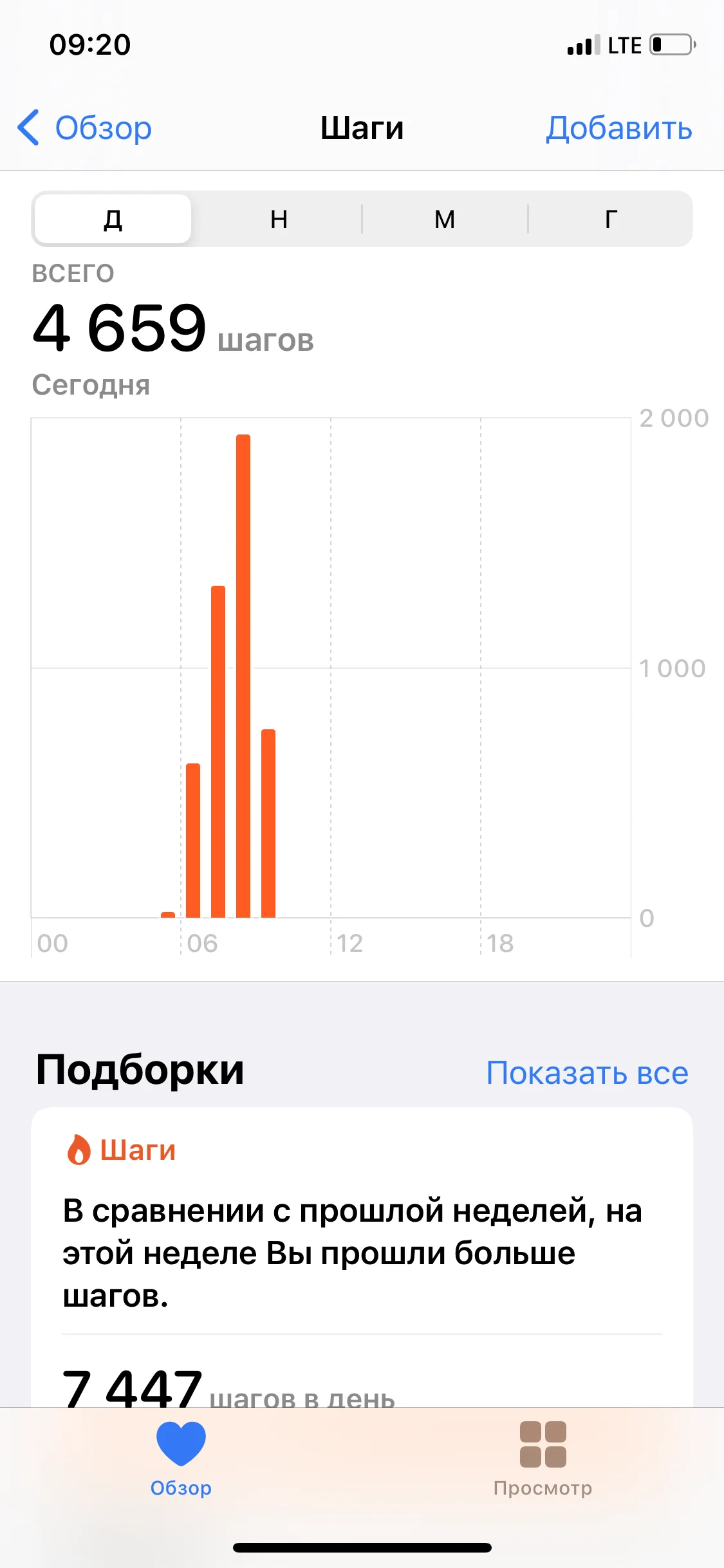
Task: Switch to the М period segment
Action: (443, 219)
